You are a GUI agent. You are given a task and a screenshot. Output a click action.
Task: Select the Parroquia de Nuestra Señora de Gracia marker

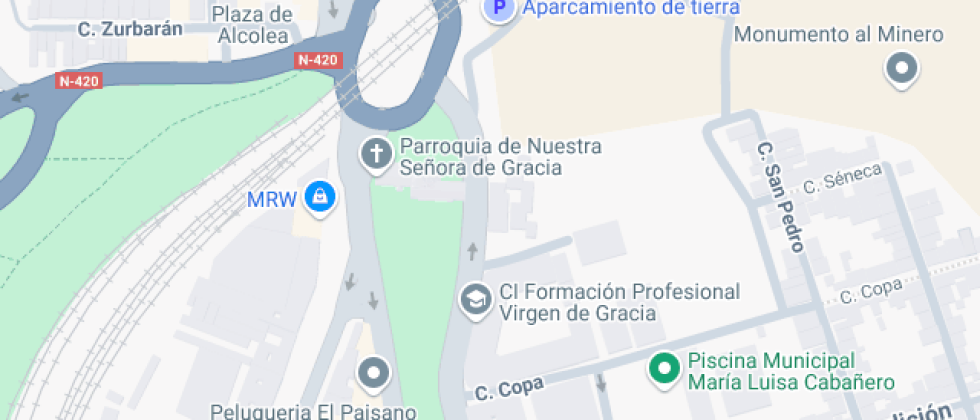tap(377, 155)
